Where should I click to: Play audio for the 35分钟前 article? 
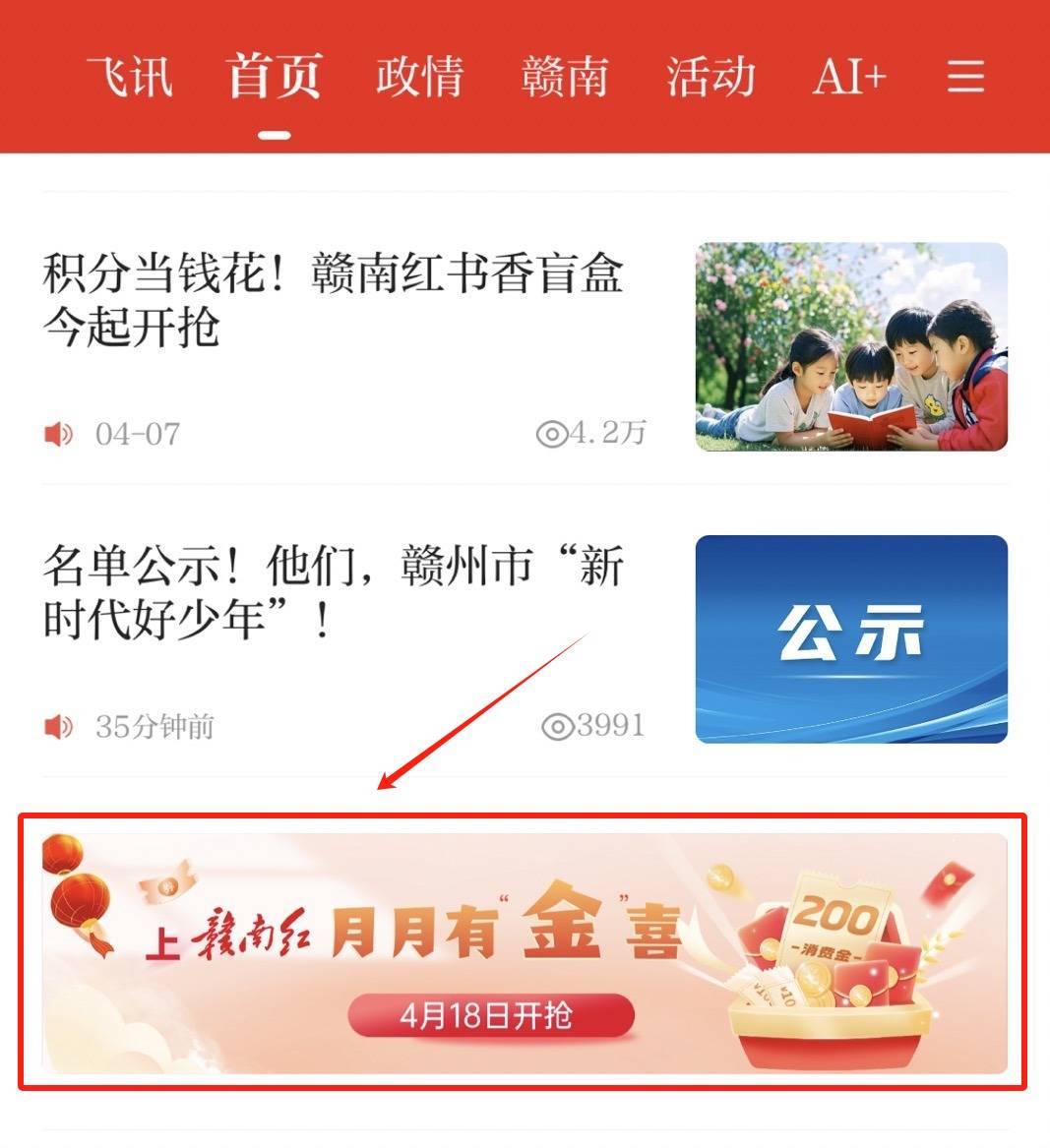[59, 727]
